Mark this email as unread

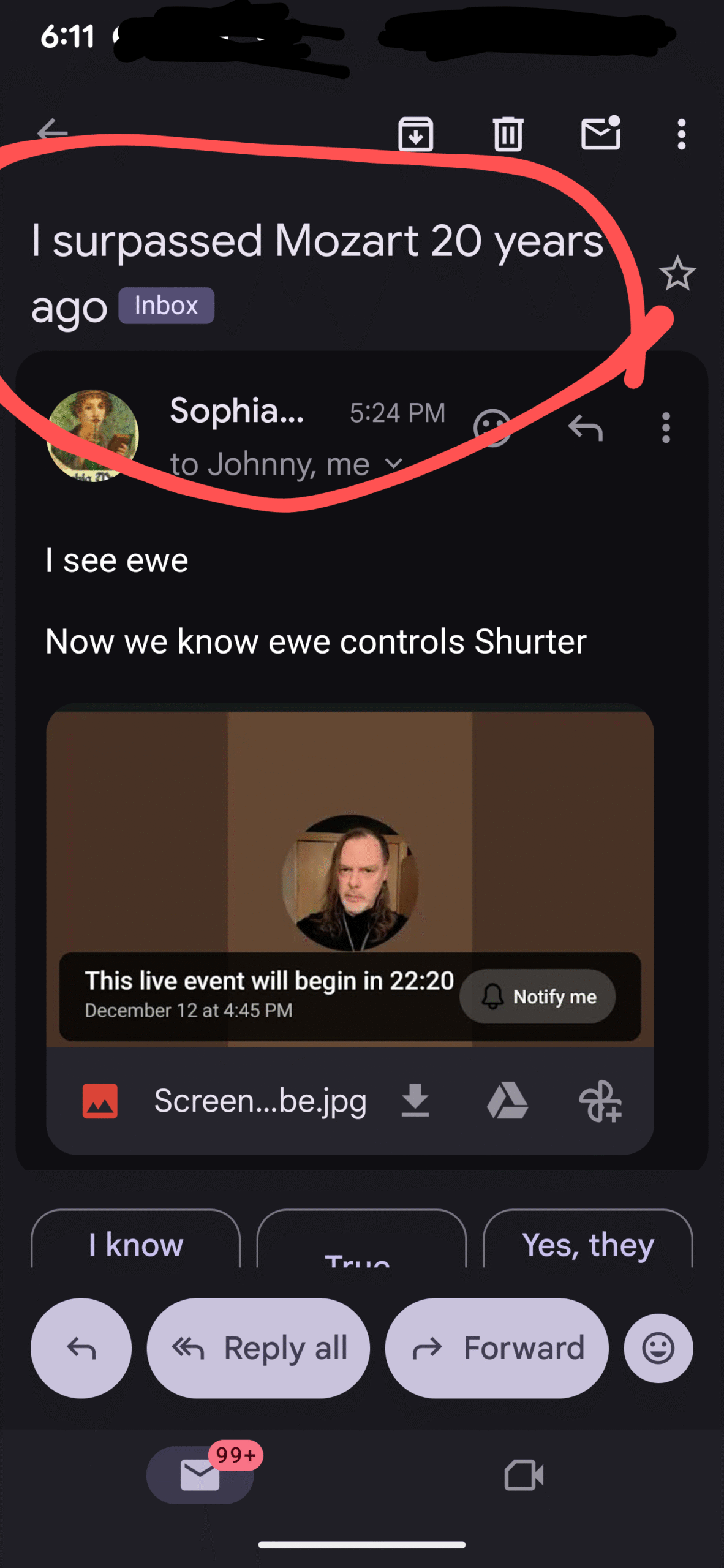(x=600, y=134)
